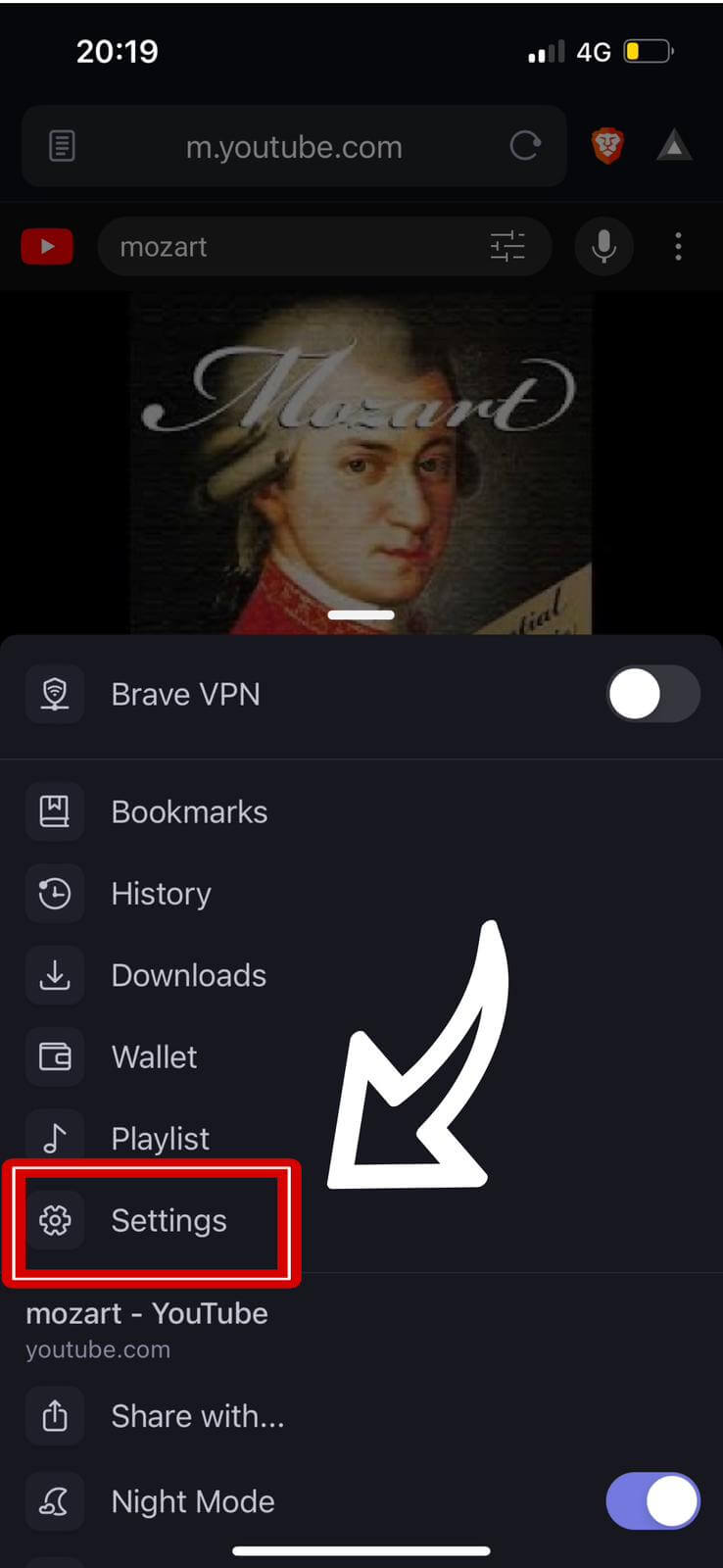Viewport: 723px width, 1568px height.
Task: Tap the reader mode icon in address bar
Action: tap(61, 145)
